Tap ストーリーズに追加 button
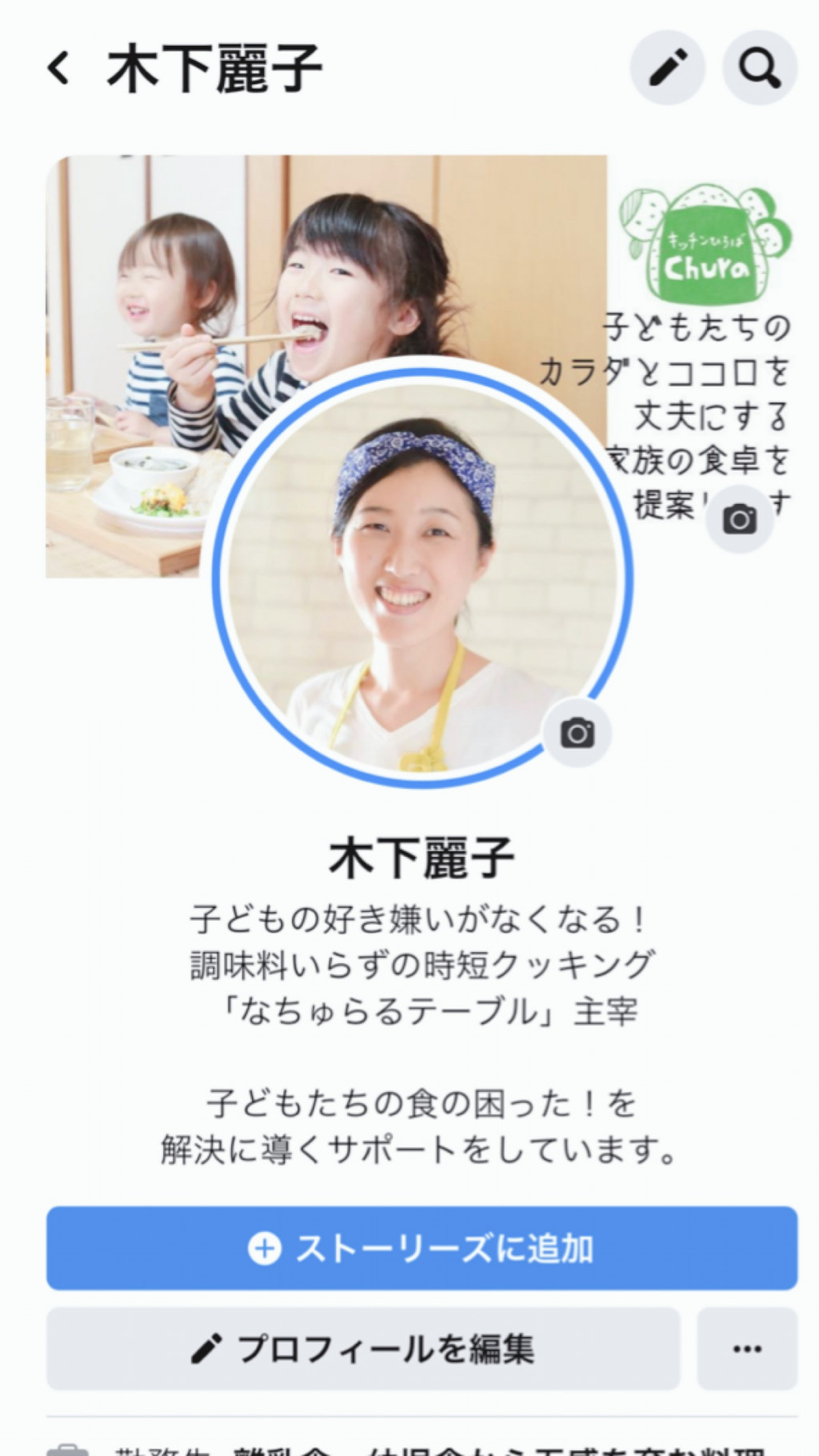The image size is (819, 1456). click(421, 1248)
